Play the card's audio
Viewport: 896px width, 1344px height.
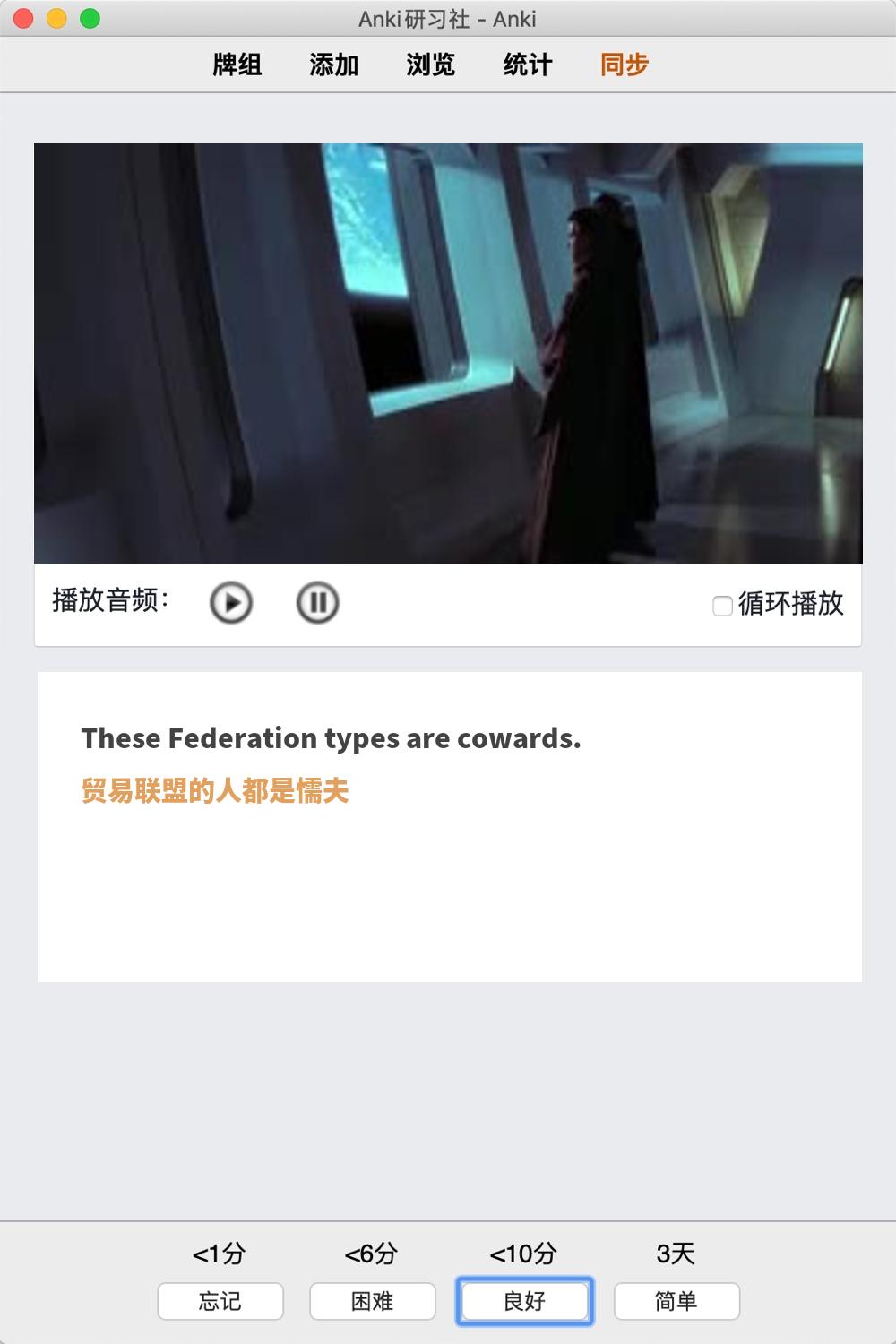click(x=231, y=603)
